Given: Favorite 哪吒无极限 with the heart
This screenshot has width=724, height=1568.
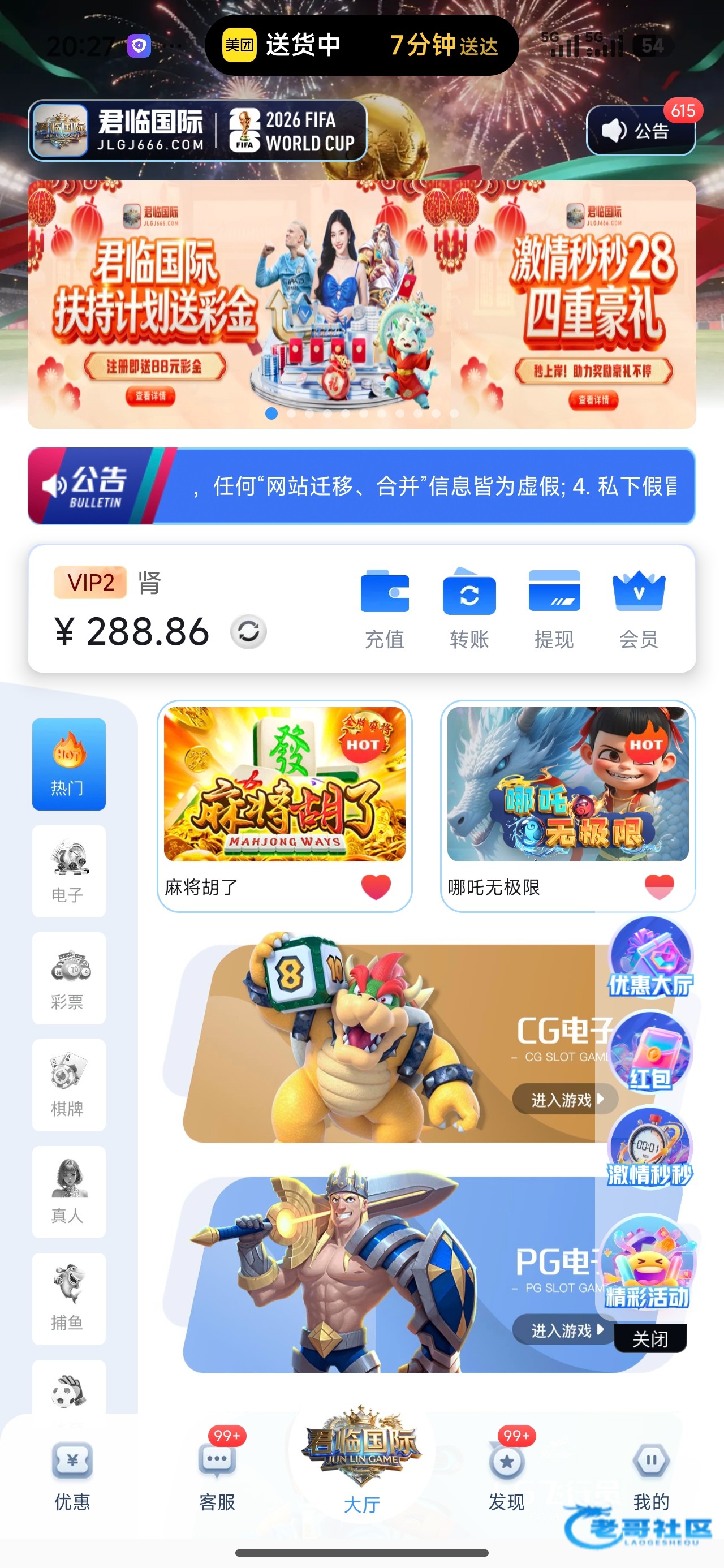Looking at the screenshot, I should pyautogui.click(x=659, y=886).
